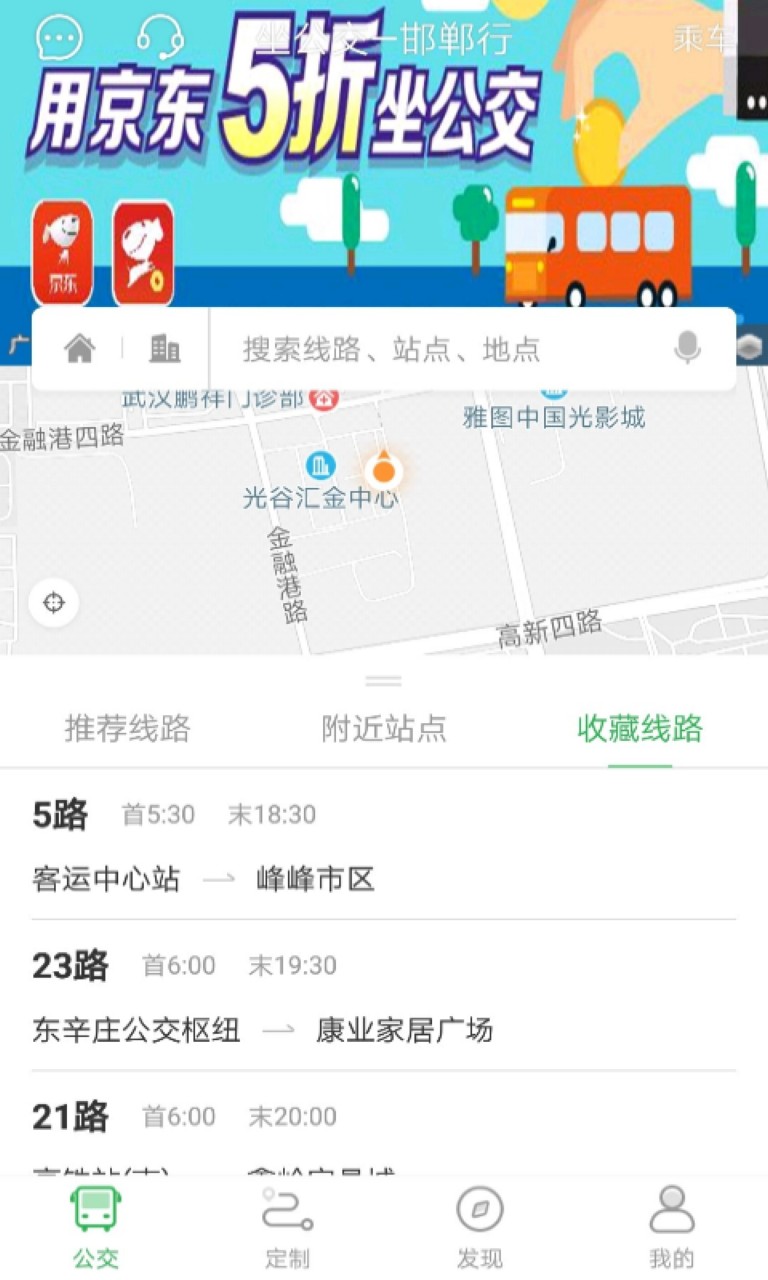The height and width of the screenshot is (1280, 768).
Task: Switch to the 推荐线路 tab
Action: (x=128, y=731)
